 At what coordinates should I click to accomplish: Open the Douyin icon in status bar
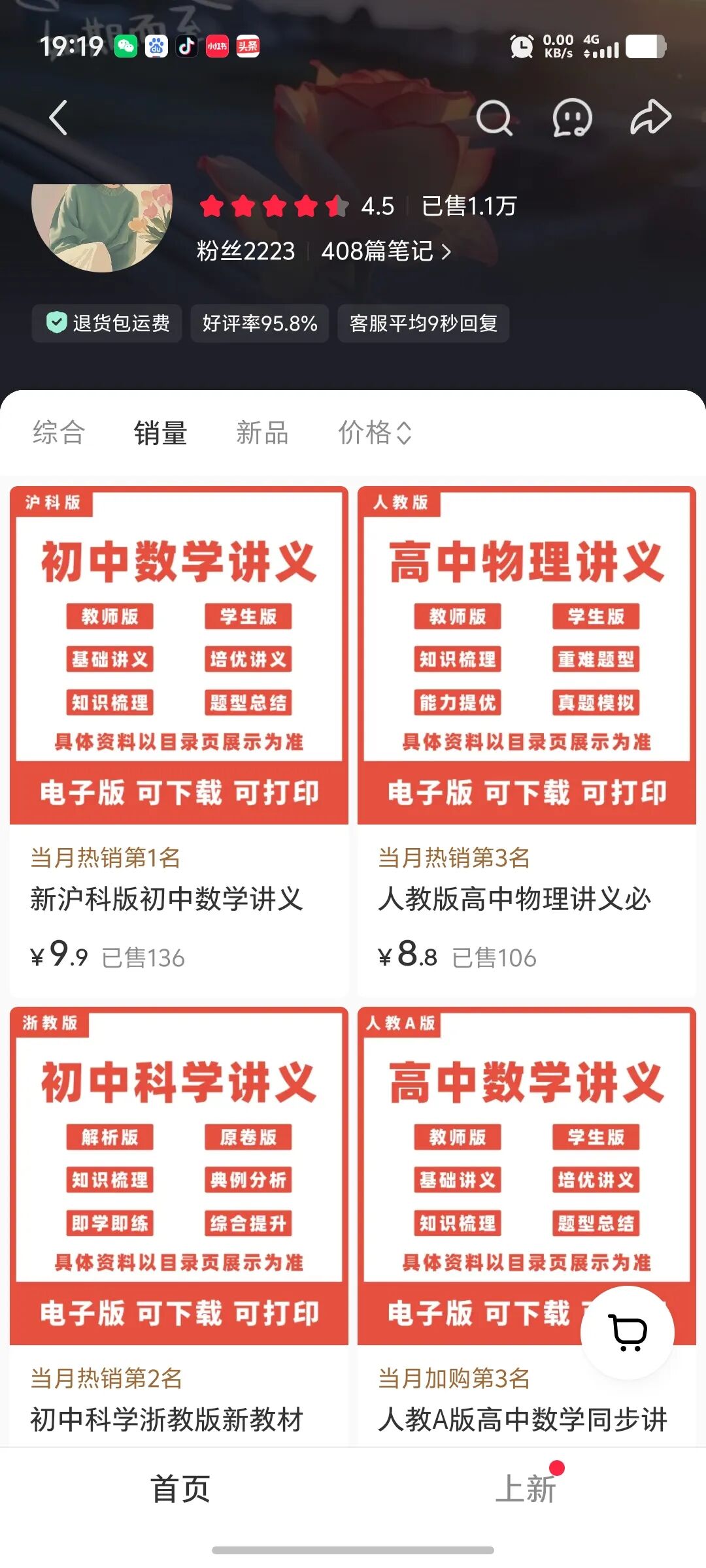pyautogui.click(x=186, y=46)
